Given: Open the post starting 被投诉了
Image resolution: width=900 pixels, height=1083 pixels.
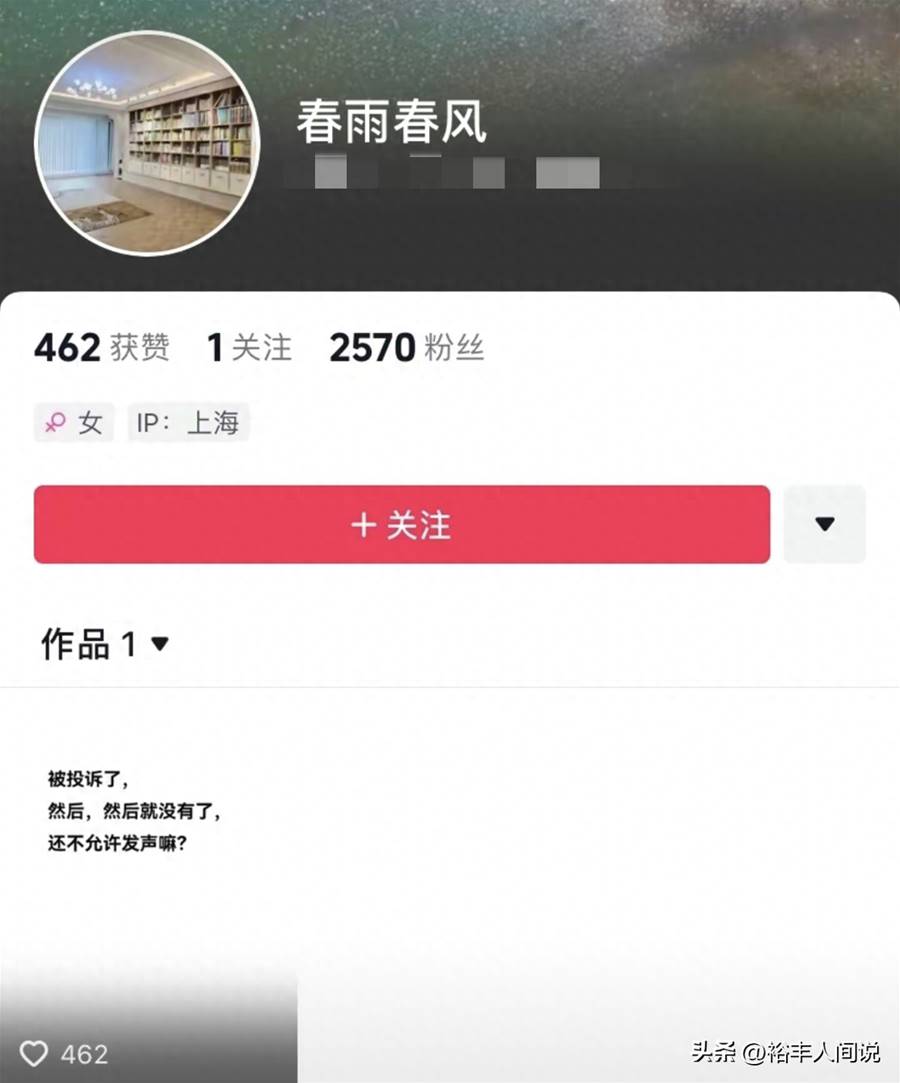Looking at the screenshot, I should (148, 880).
